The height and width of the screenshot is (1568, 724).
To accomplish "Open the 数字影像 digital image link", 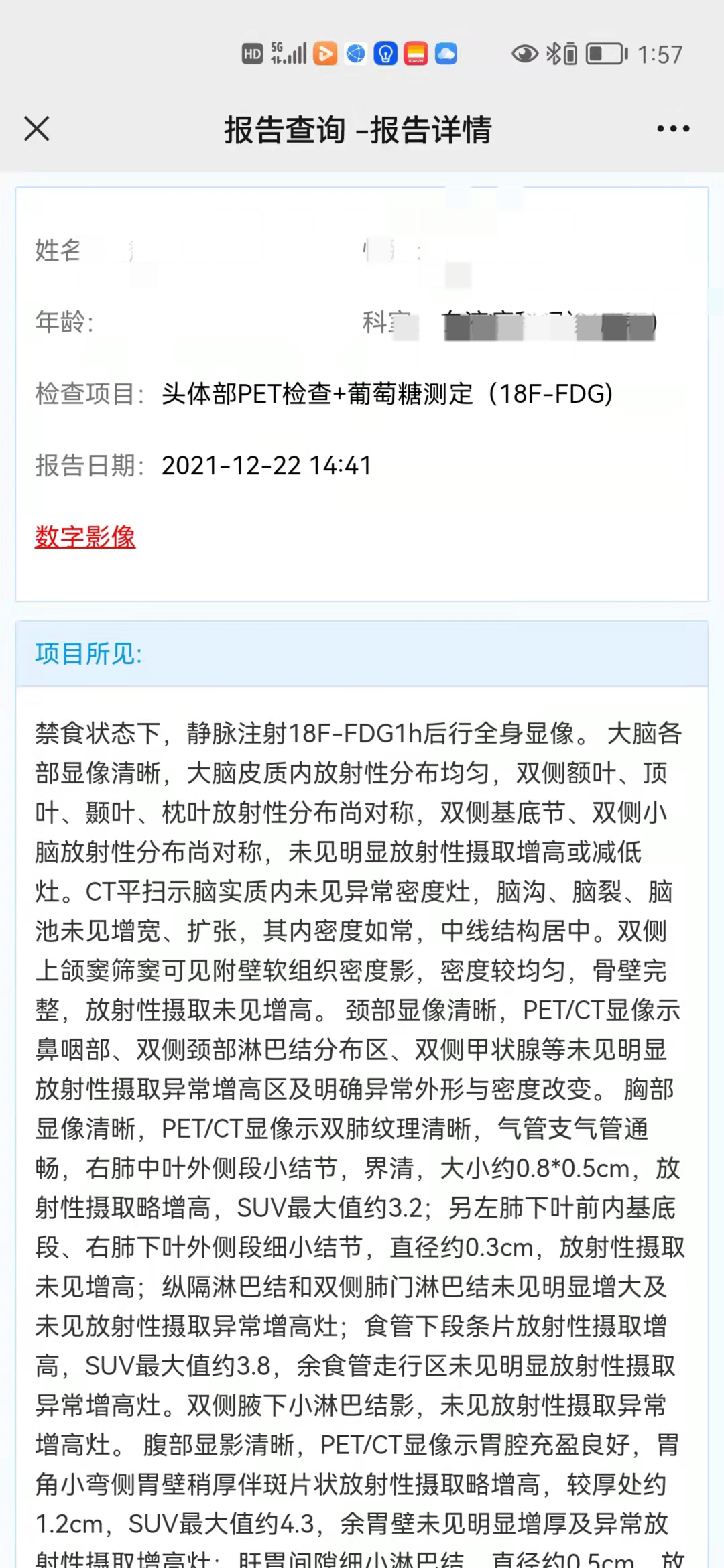I will pyautogui.click(x=85, y=537).
